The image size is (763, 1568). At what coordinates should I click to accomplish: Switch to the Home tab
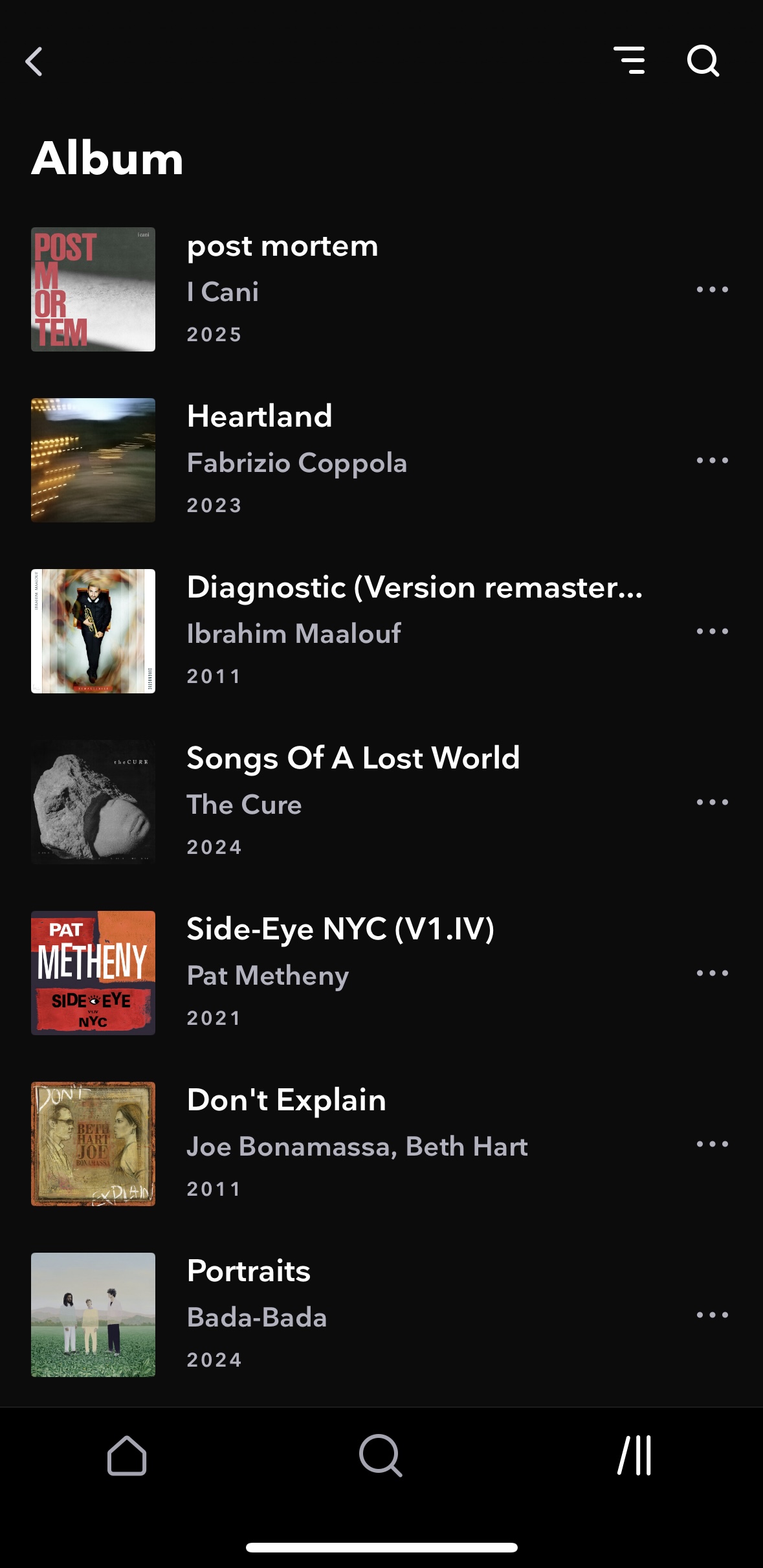pos(127,1456)
